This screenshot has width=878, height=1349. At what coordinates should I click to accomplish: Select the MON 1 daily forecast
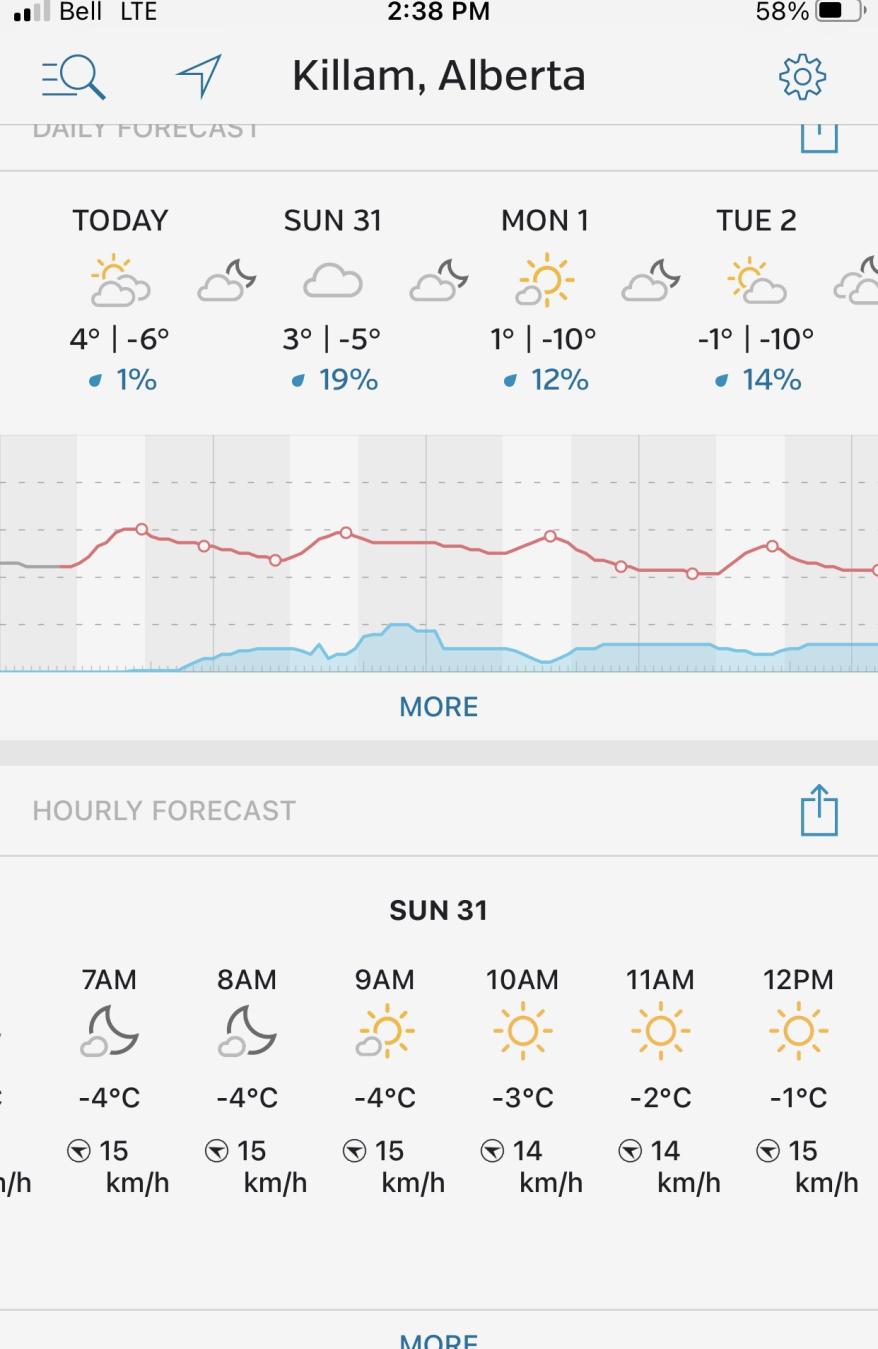[x=544, y=300]
